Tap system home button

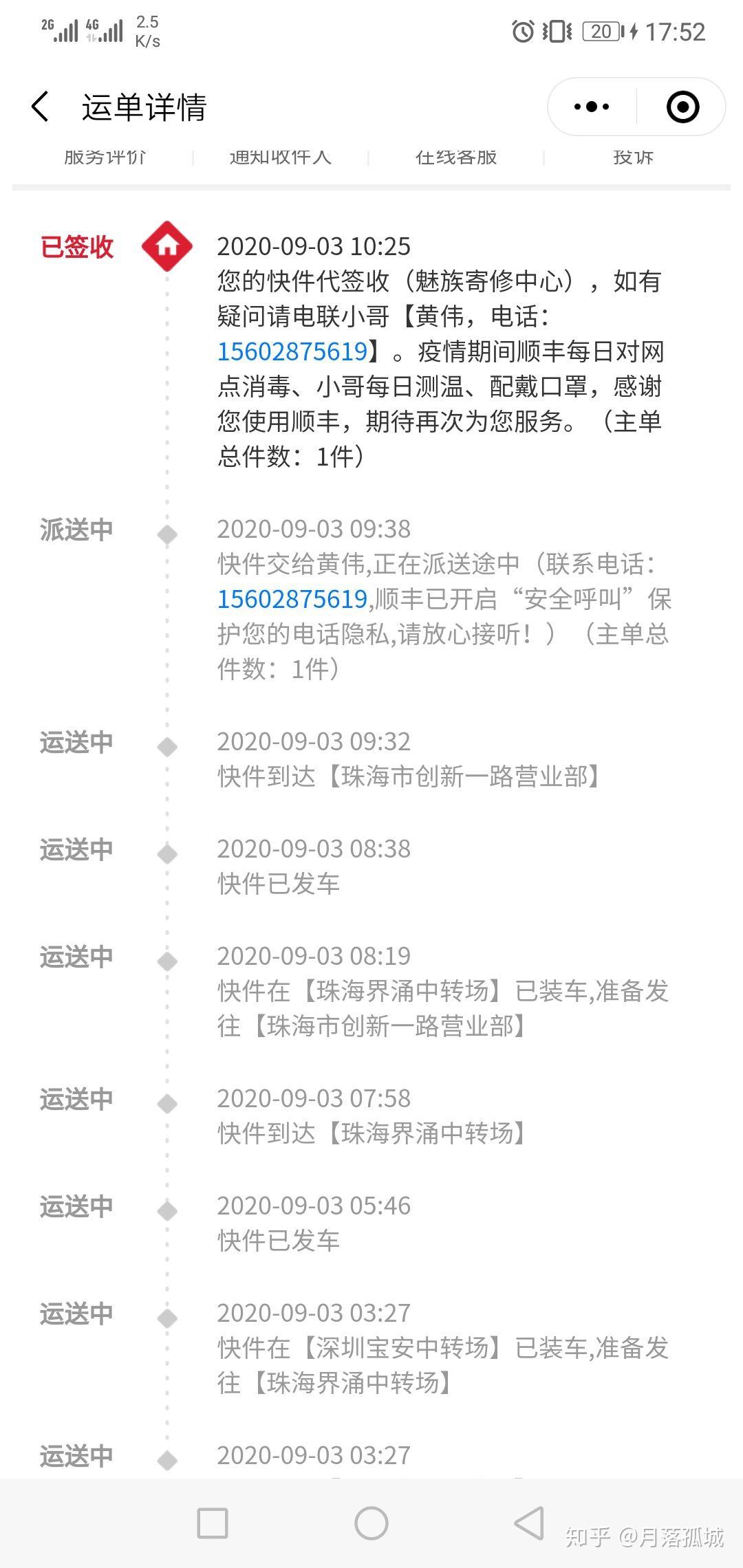click(x=371, y=1523)
